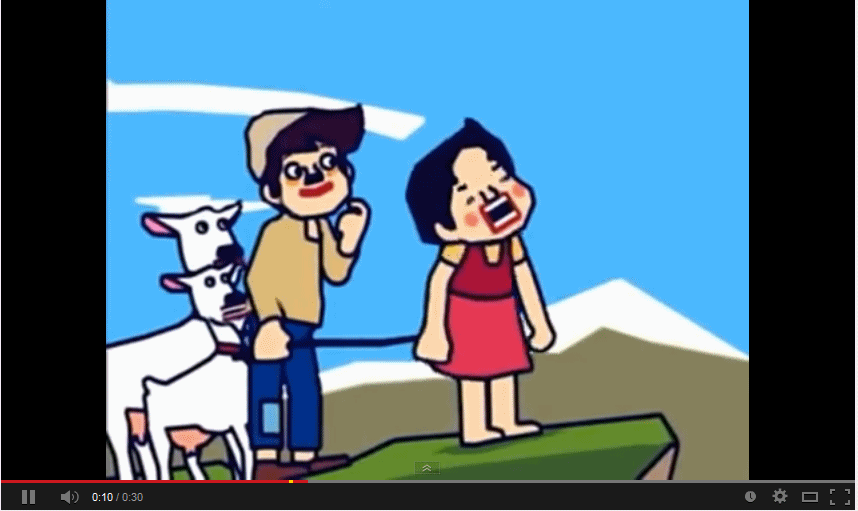Tap the red progress bar to seek
Screen dimensions: 858x511
150,482
